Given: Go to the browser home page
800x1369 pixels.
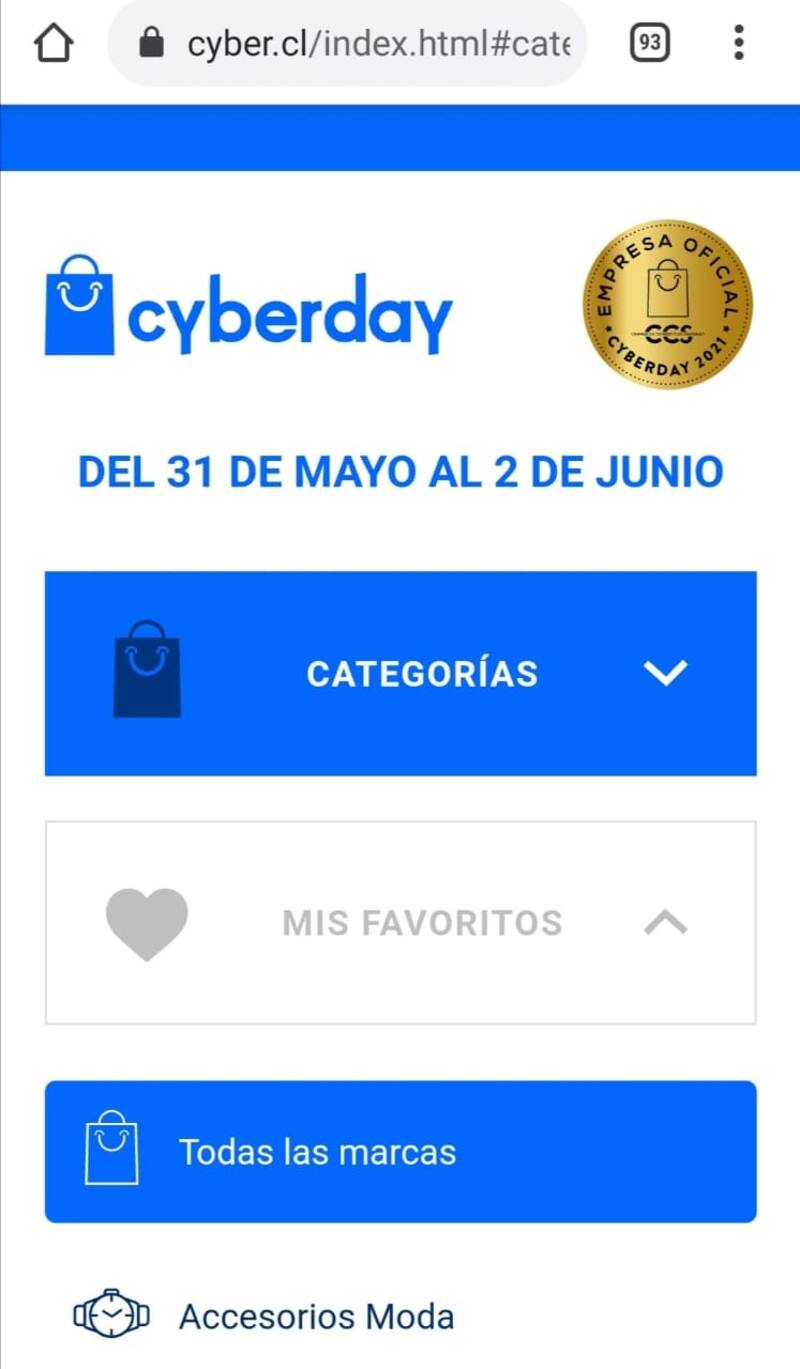Looking at the screenshot, I should click(53, 43).
